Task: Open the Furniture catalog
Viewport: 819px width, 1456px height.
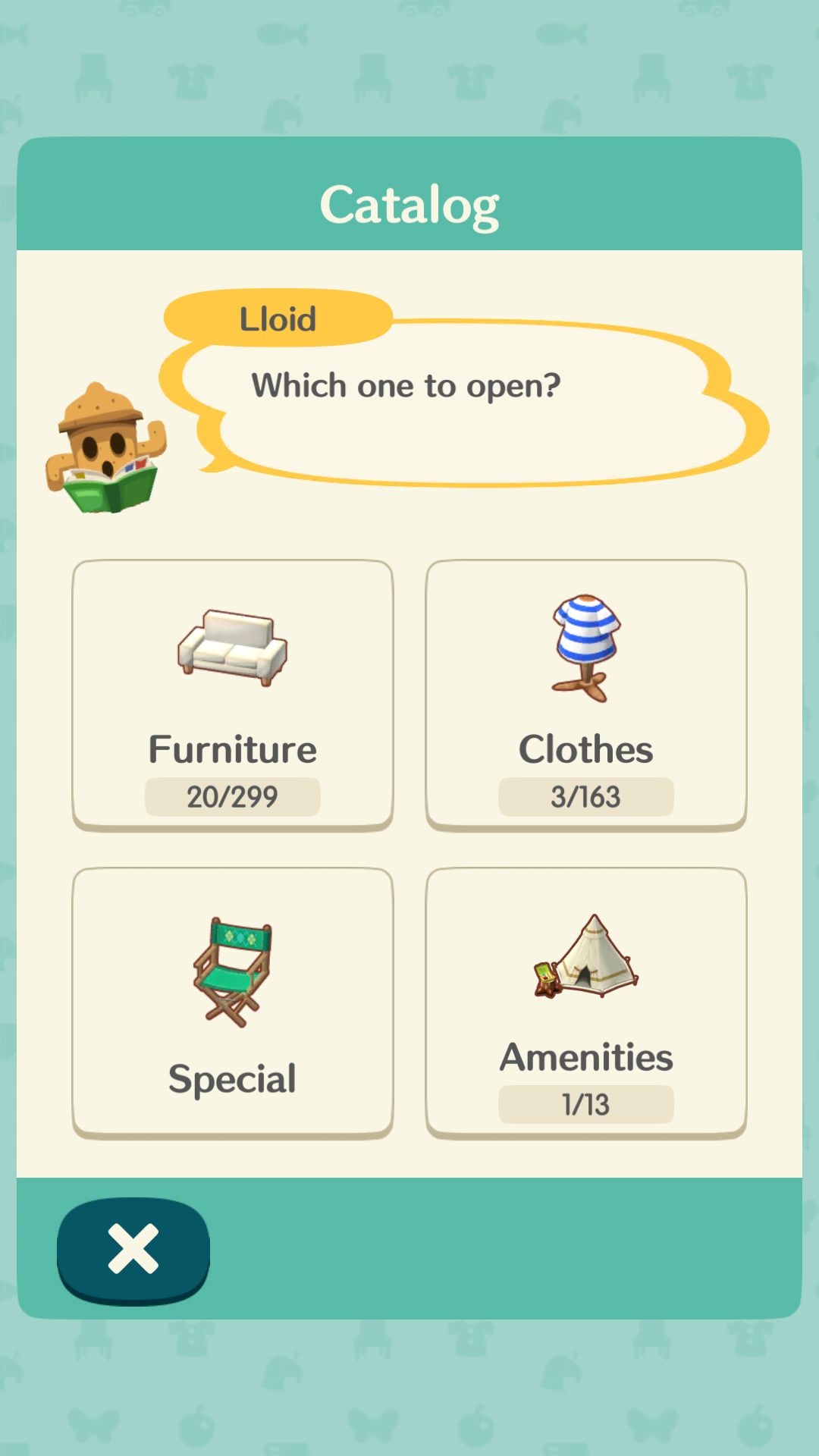Action: click(233, 695)
